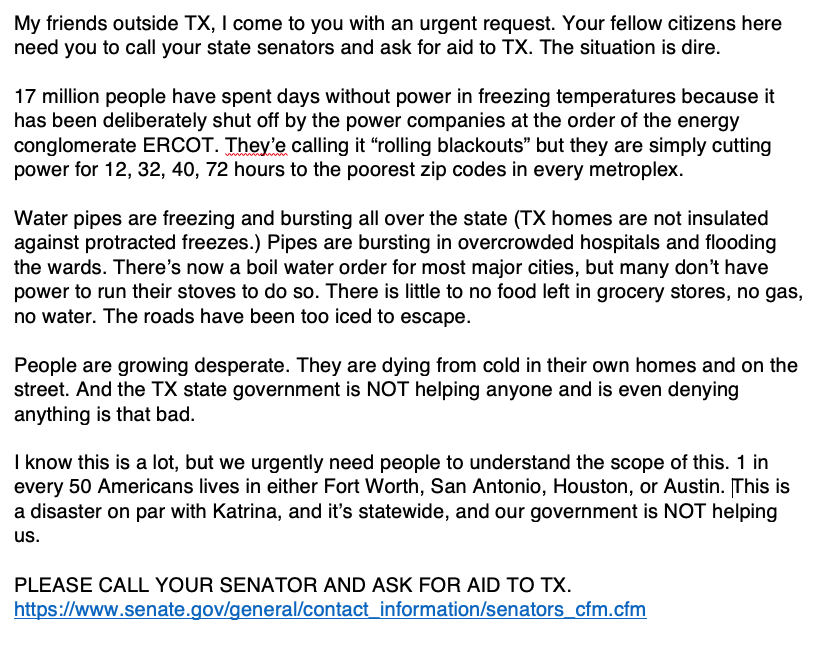Open the senate.gov contact information link

pos(330,608)
